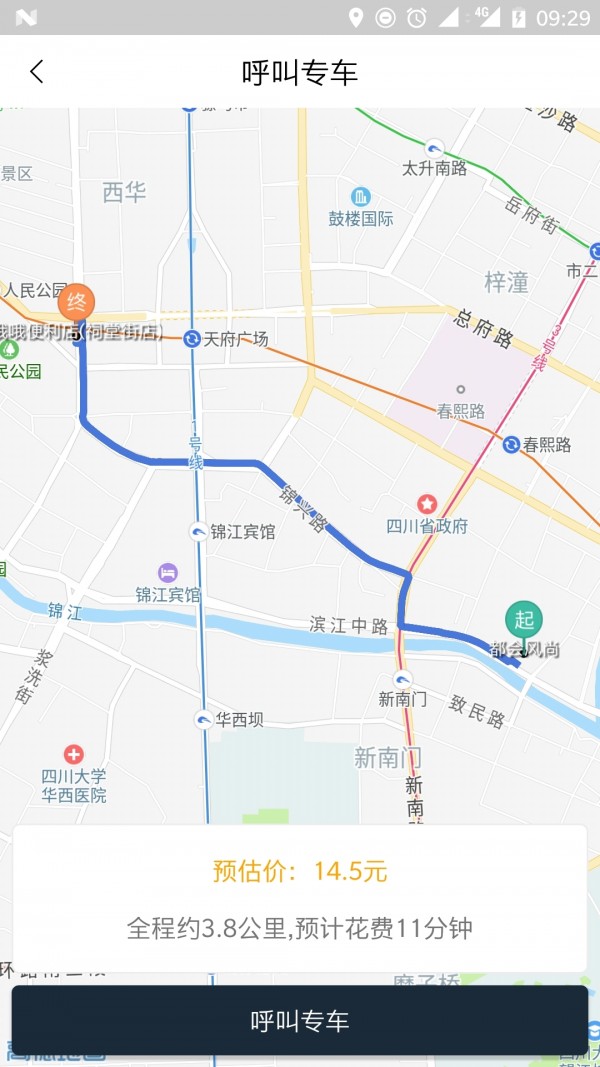
Task: Go back using the top-left arrow
Action: 37,72
